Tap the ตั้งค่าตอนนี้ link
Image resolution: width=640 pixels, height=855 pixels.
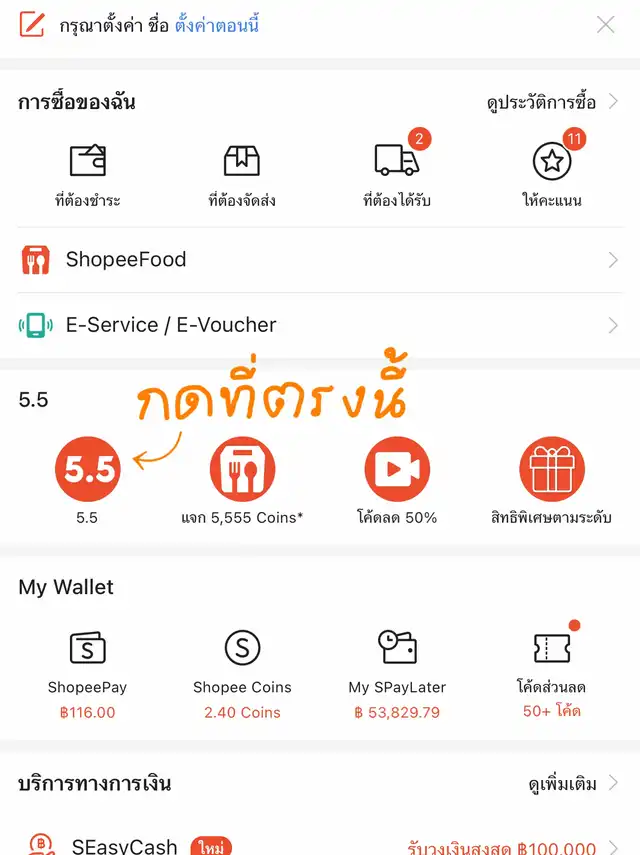[217, 25]
